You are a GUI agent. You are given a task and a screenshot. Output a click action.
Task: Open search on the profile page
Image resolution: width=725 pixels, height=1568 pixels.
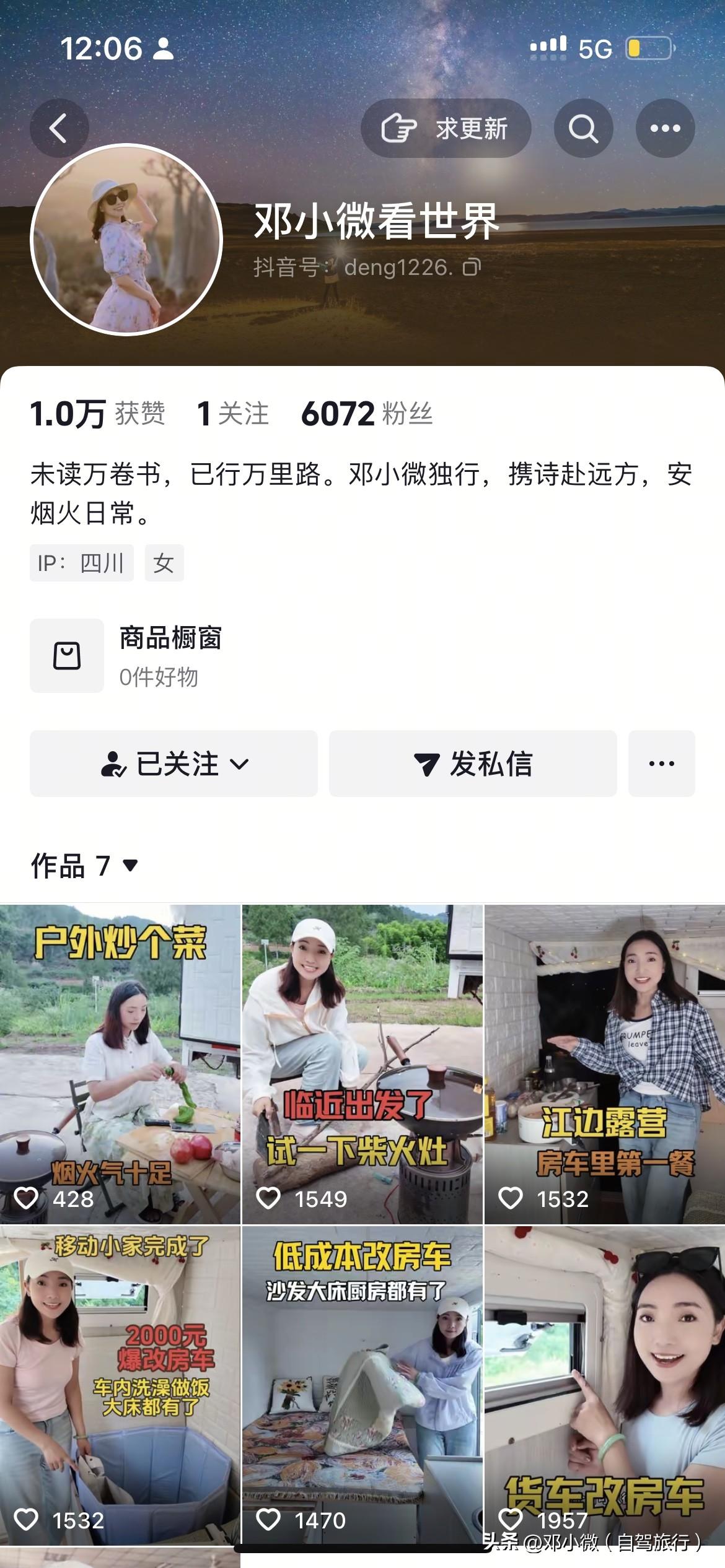(x=583, y=128)
